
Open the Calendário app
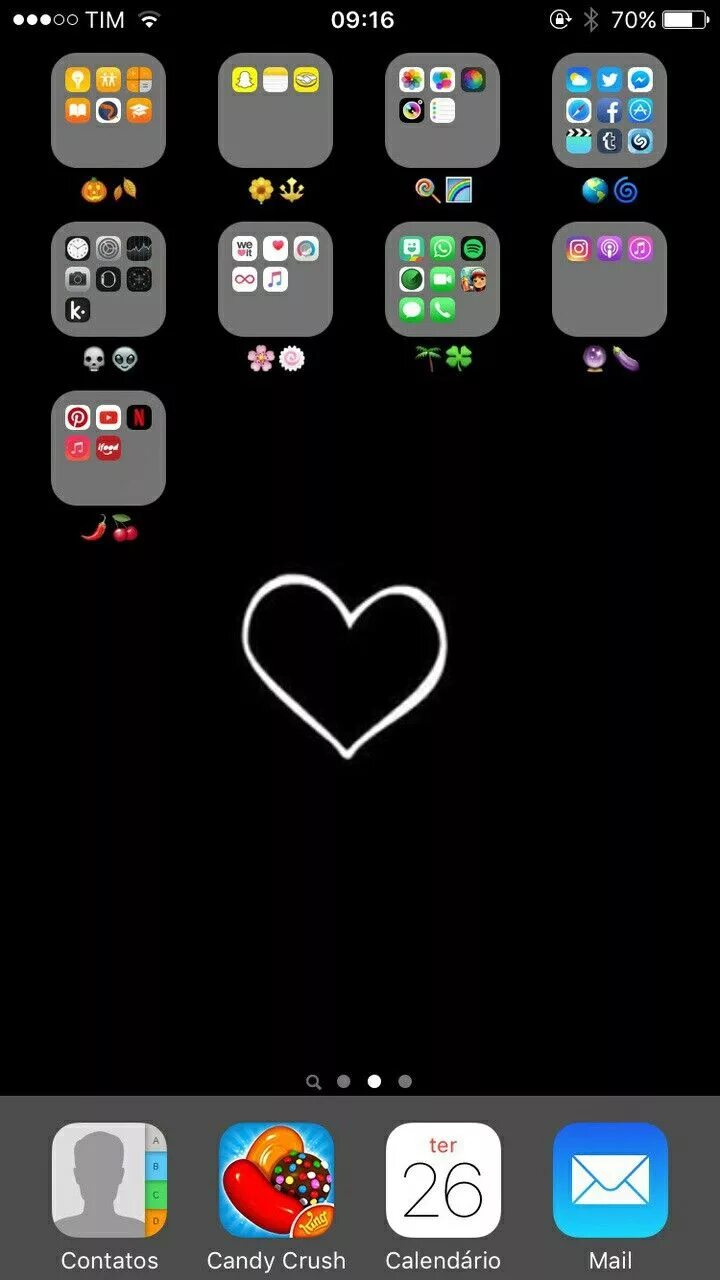click(x=443, y=1180)
